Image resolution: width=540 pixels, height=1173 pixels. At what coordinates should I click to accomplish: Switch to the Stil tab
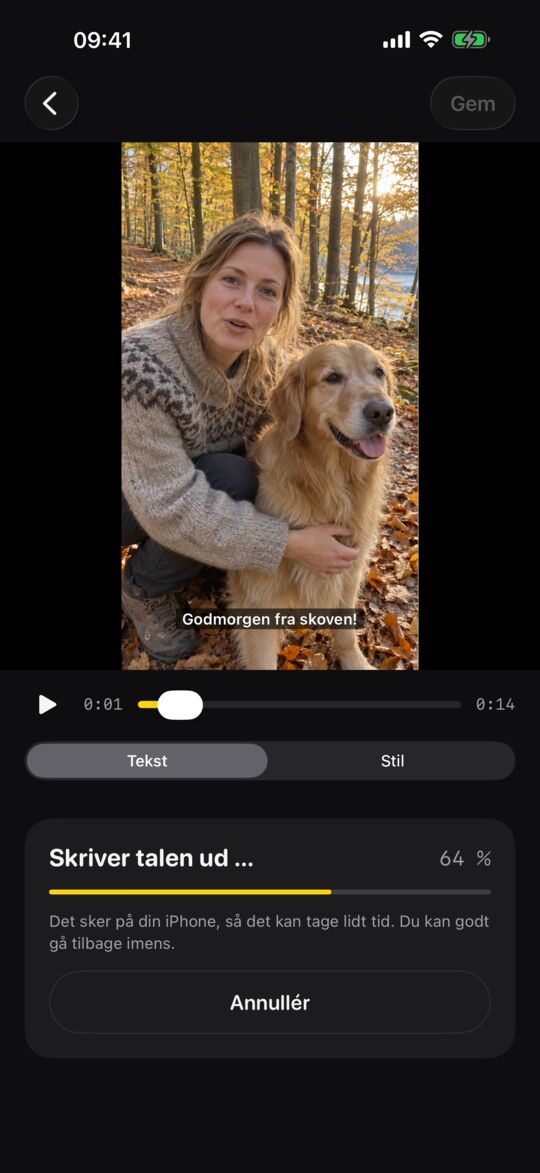point(392,761)
